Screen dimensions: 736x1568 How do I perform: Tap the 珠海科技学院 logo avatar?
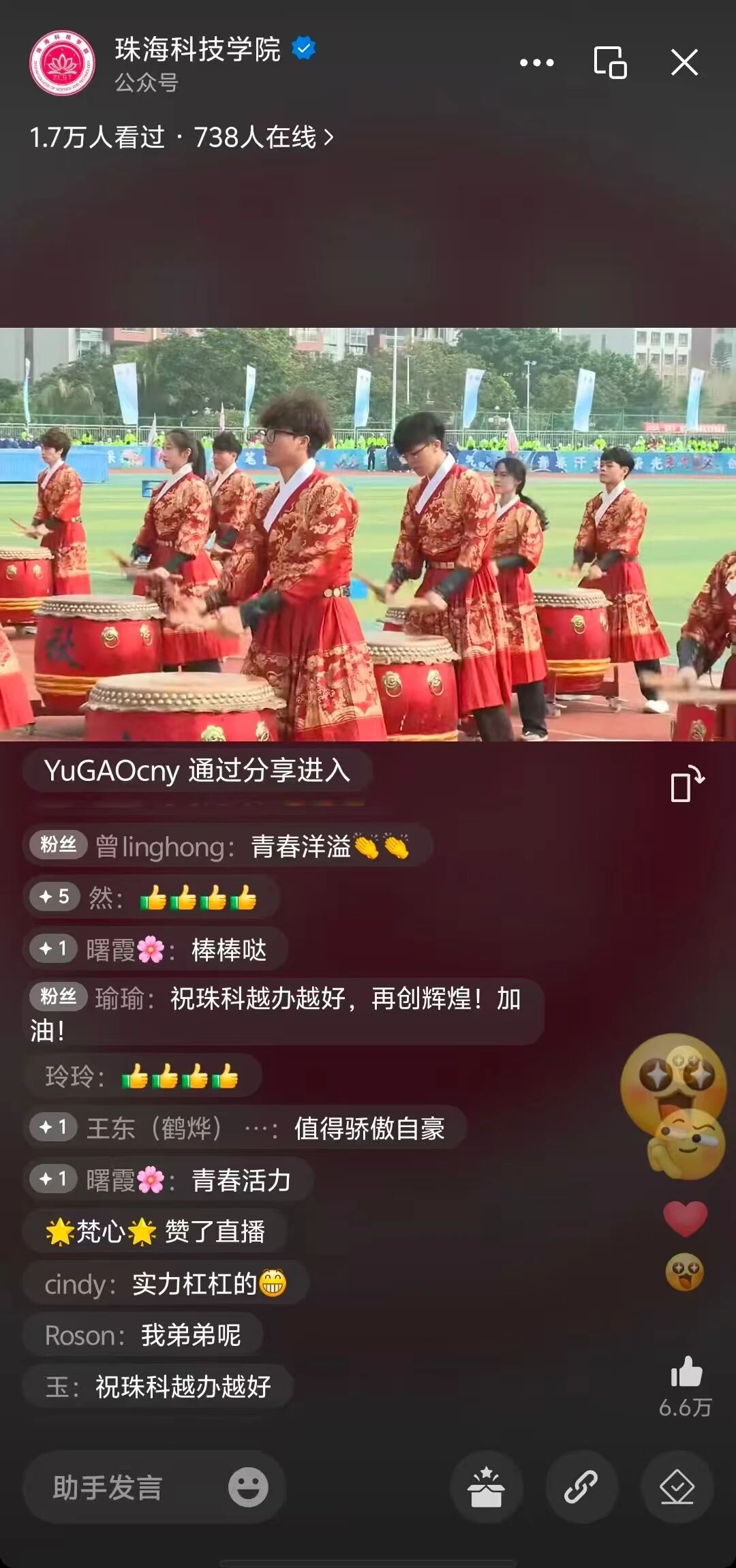click(63, 61)
